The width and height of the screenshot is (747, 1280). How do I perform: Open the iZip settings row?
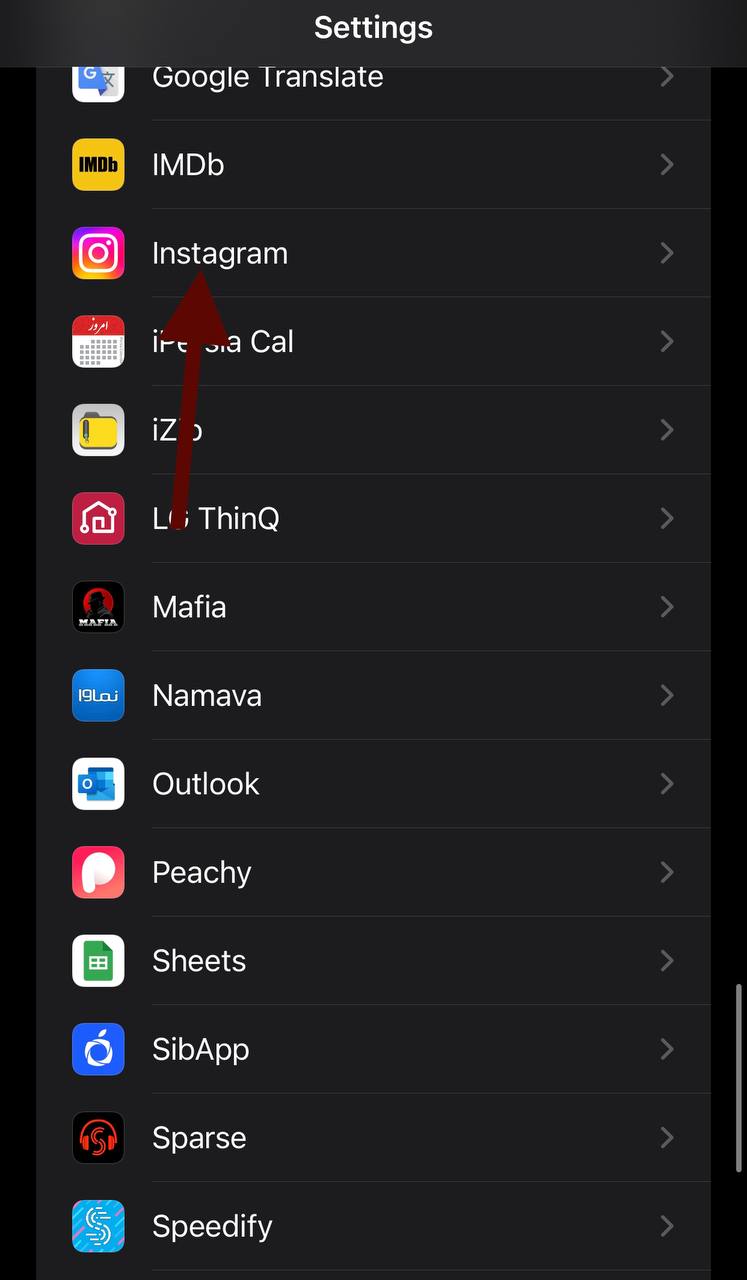374,430
